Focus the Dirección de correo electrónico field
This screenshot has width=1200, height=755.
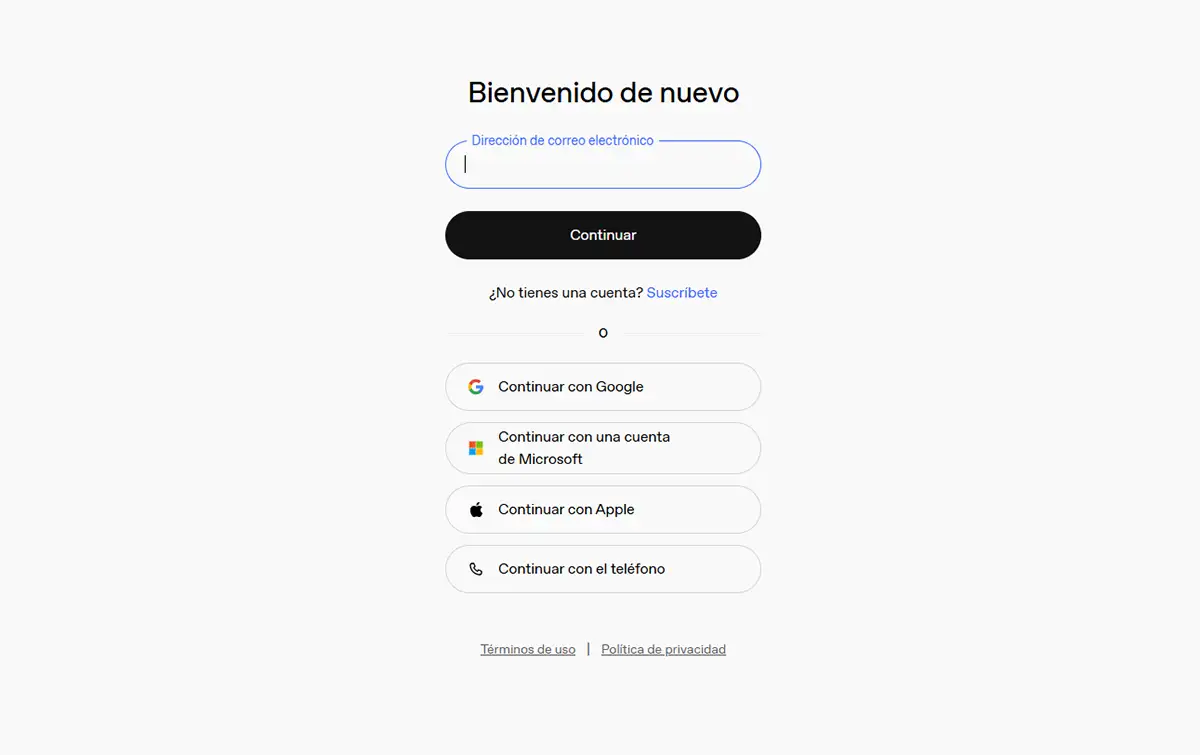click(602, 165)
